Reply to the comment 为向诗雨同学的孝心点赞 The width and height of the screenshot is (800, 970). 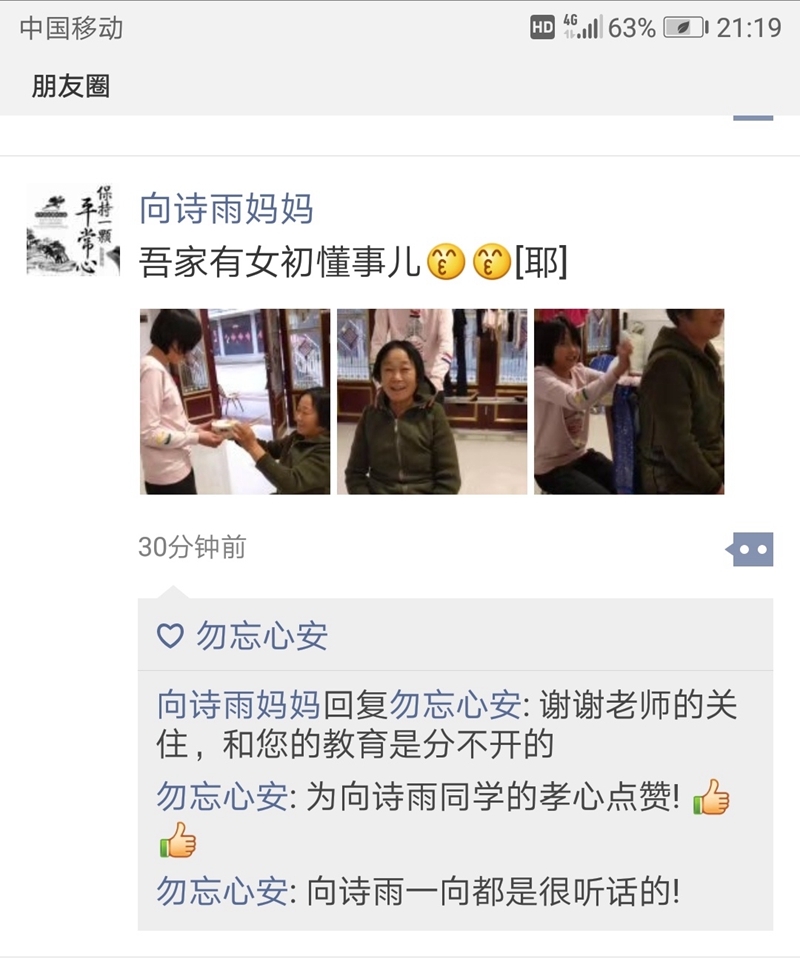[500, 800]
